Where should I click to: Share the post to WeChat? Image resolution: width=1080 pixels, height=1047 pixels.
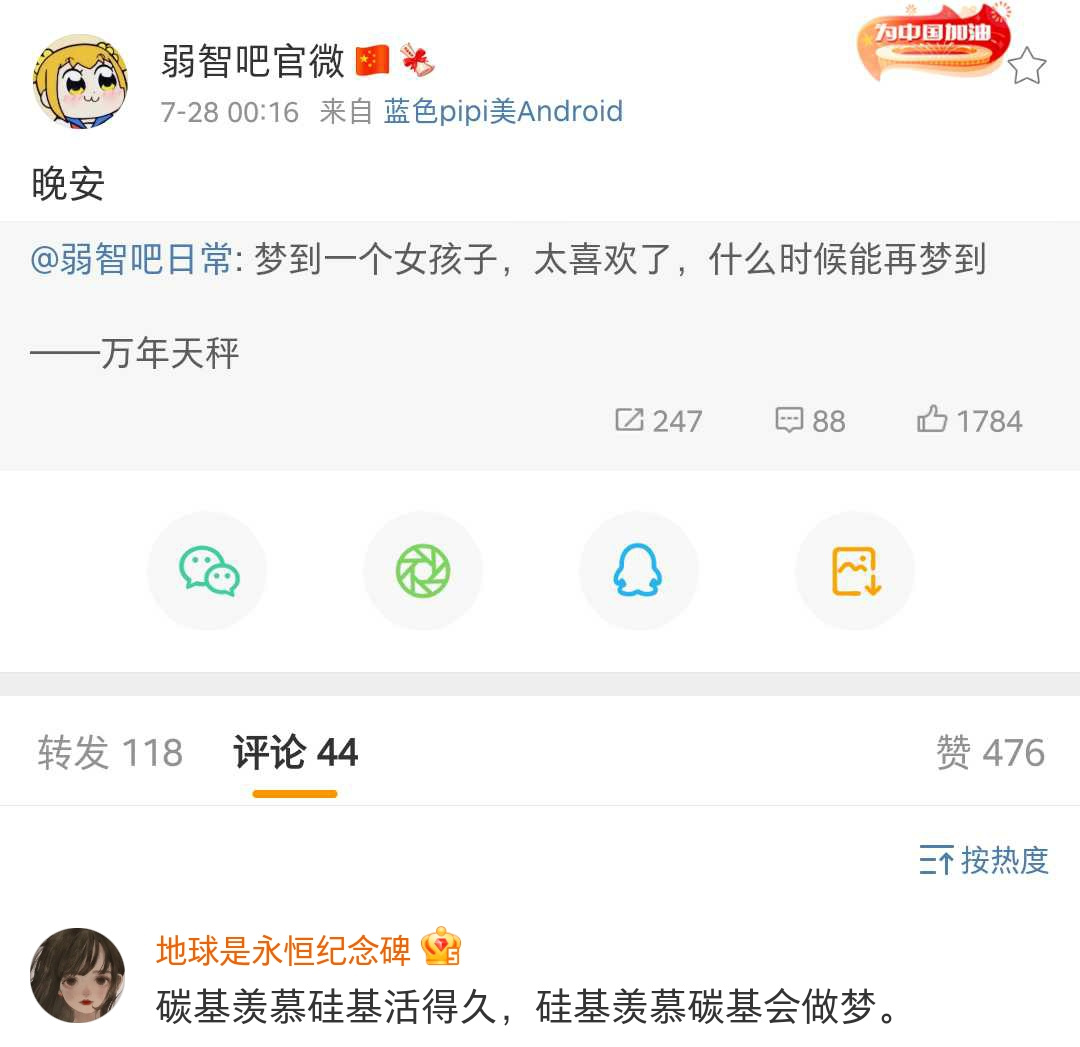point(208,571)
